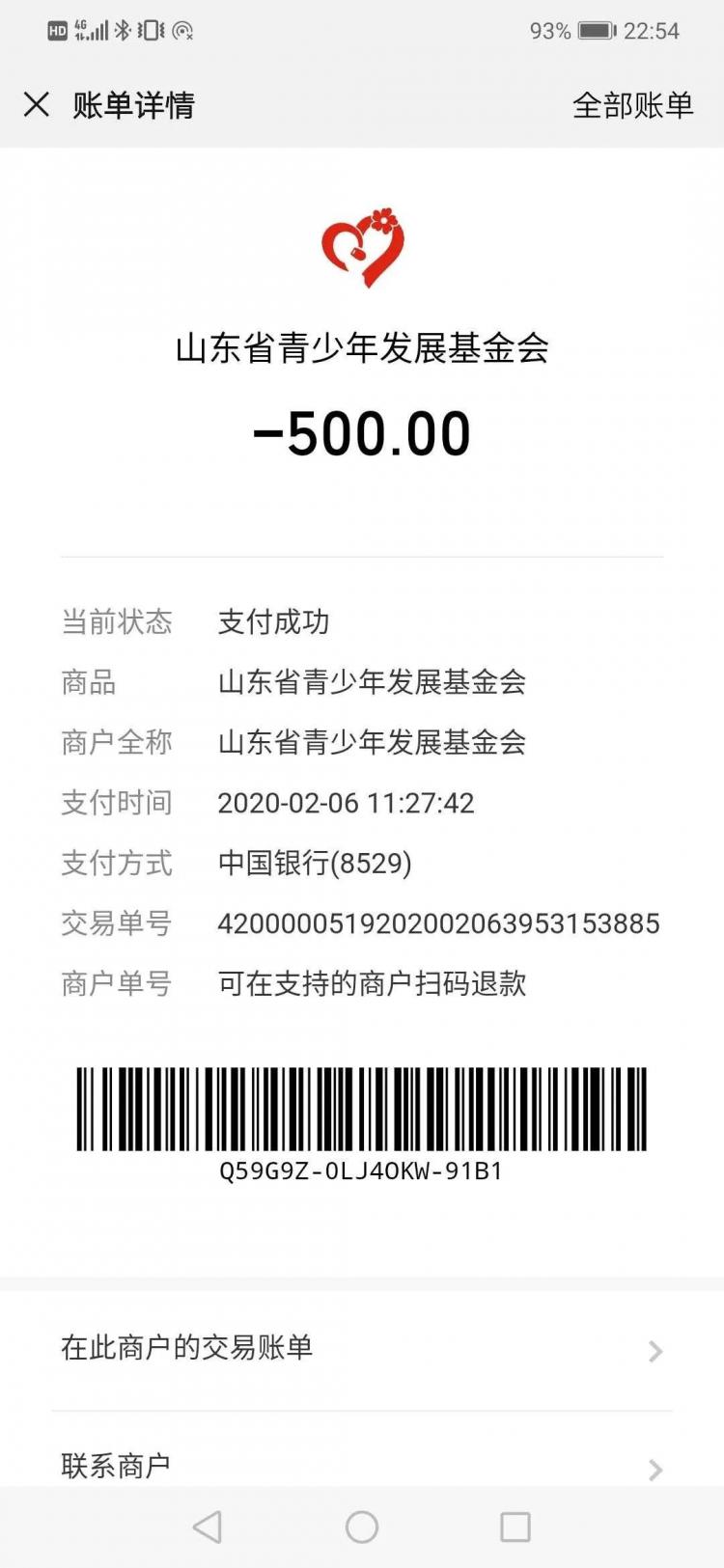Close the bill details page
This screenshot has height=1568, width=724.
point(37,104)
